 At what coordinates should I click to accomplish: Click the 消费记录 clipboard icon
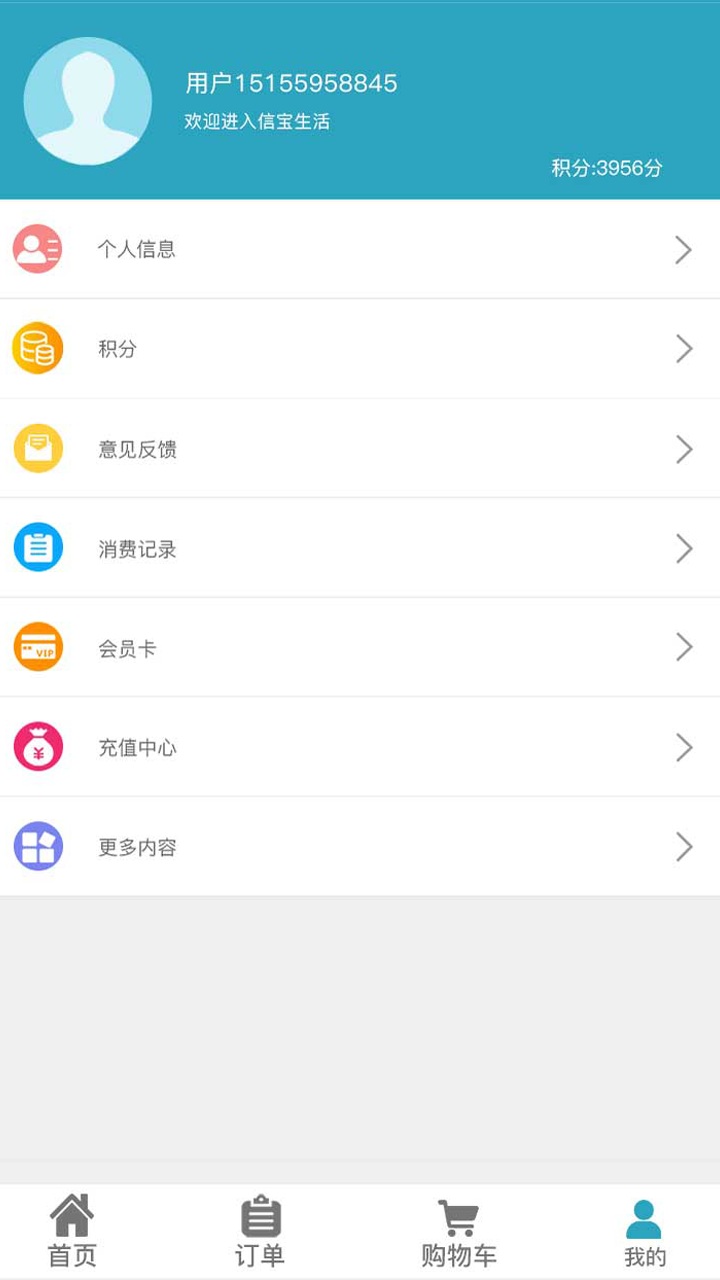pyautogui.click(x=37, y=547)
